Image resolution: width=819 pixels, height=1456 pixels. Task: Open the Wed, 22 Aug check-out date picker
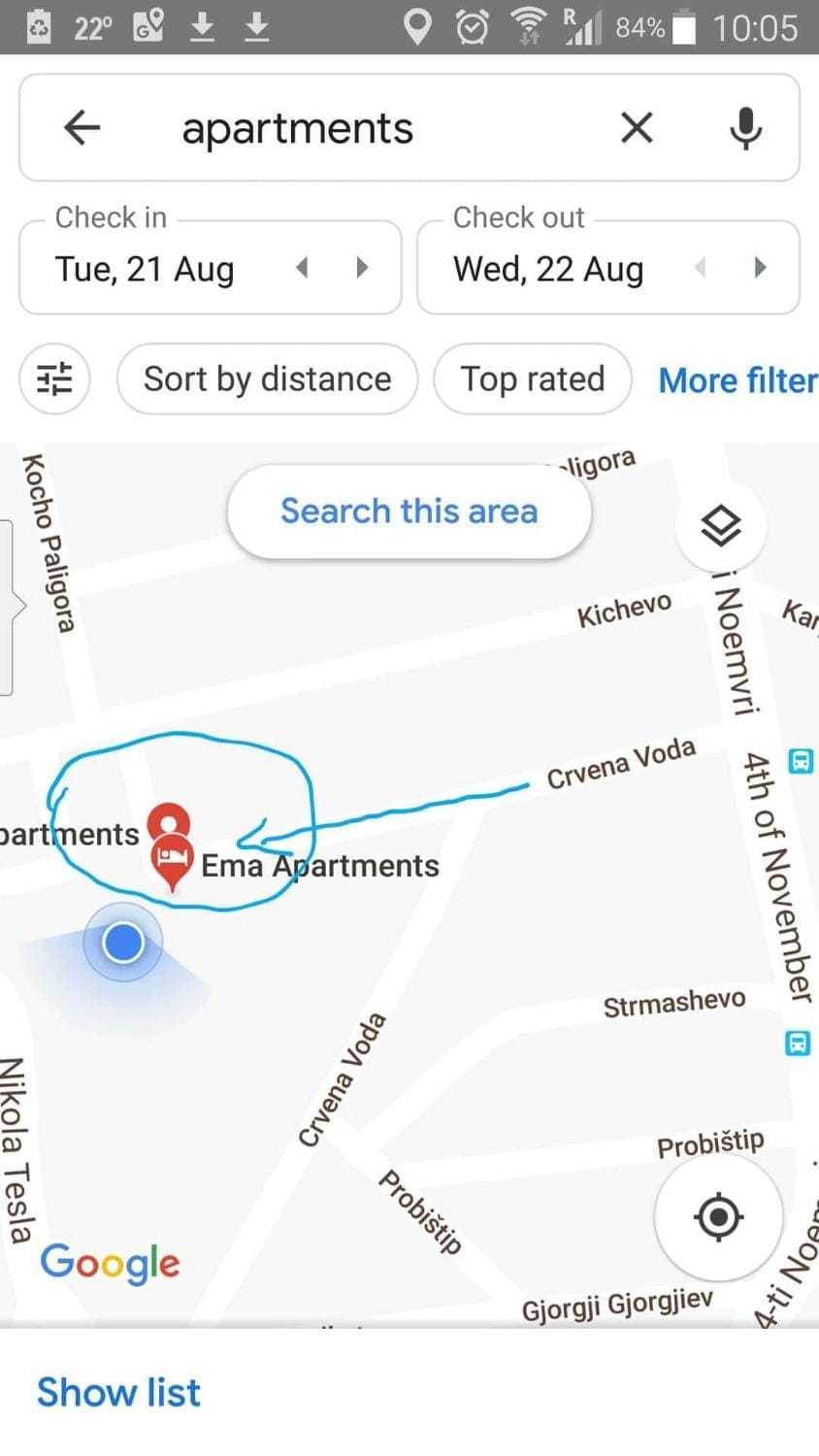[548, 269]
